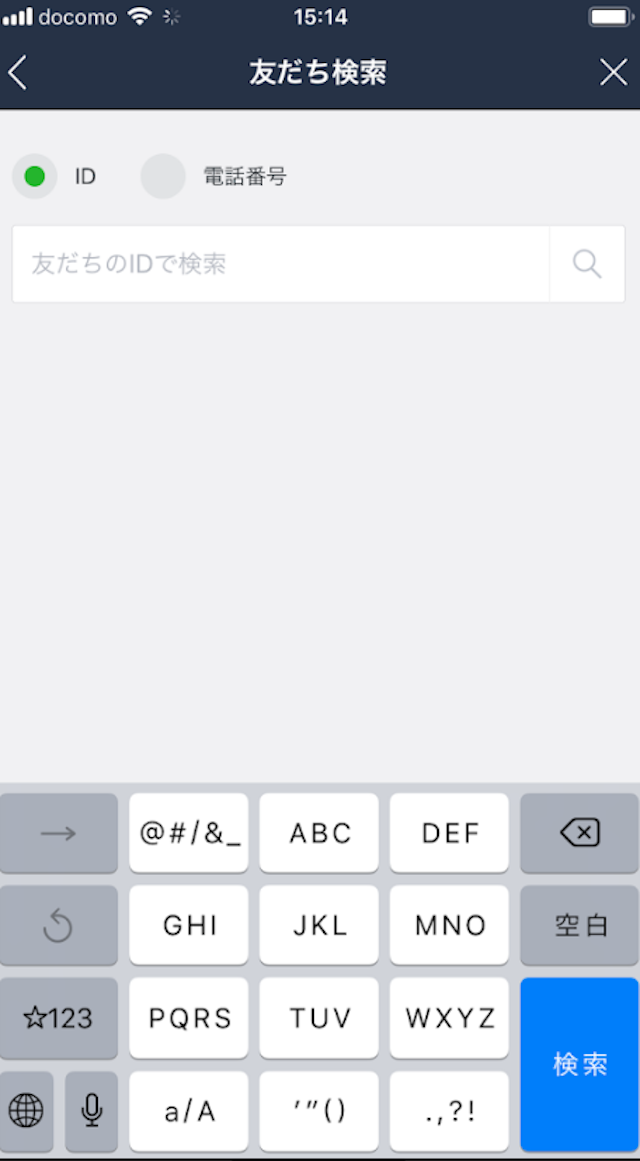
Task: Tap the blue 検索 keyboard key
Action: [580, 1064]
